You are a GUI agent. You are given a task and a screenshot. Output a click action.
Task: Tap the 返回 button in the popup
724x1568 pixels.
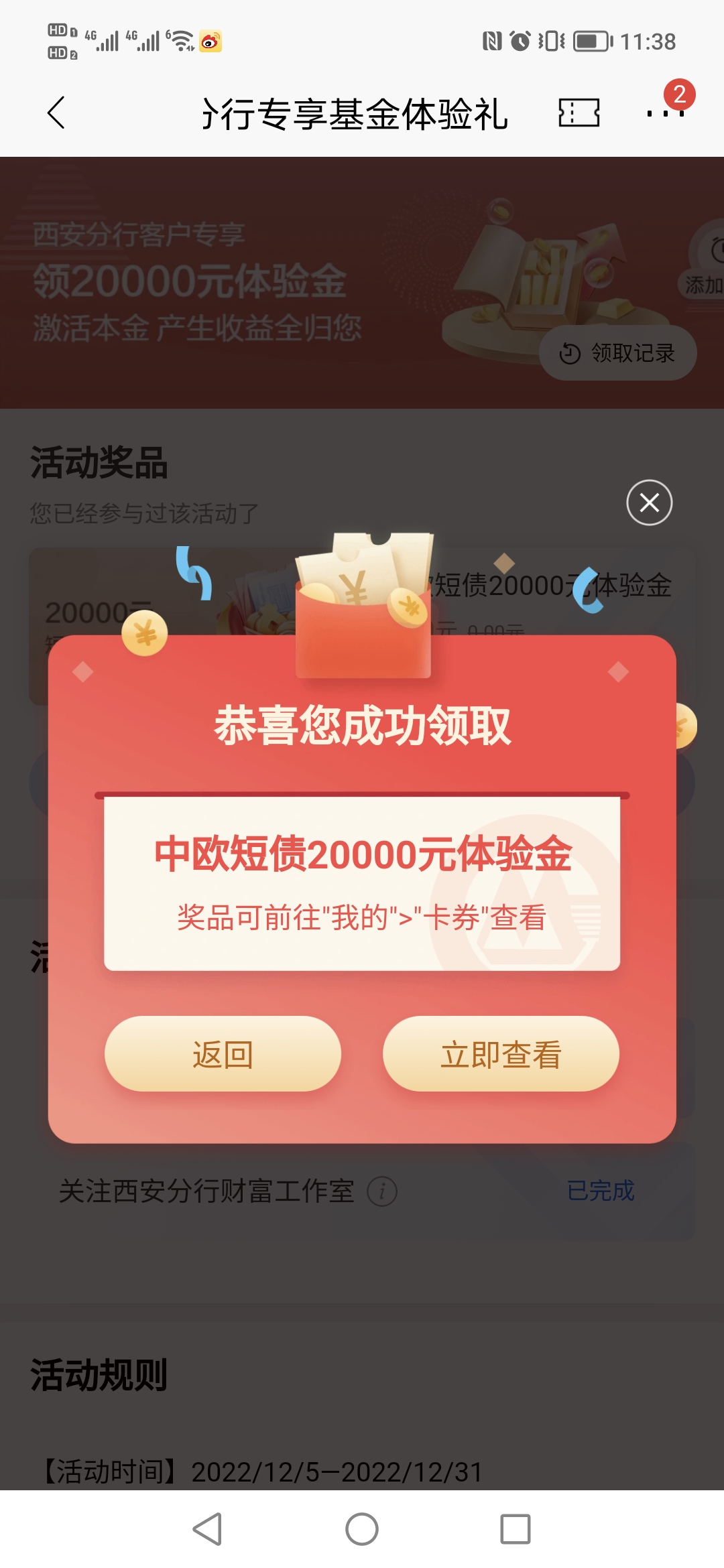(223, 1053)
